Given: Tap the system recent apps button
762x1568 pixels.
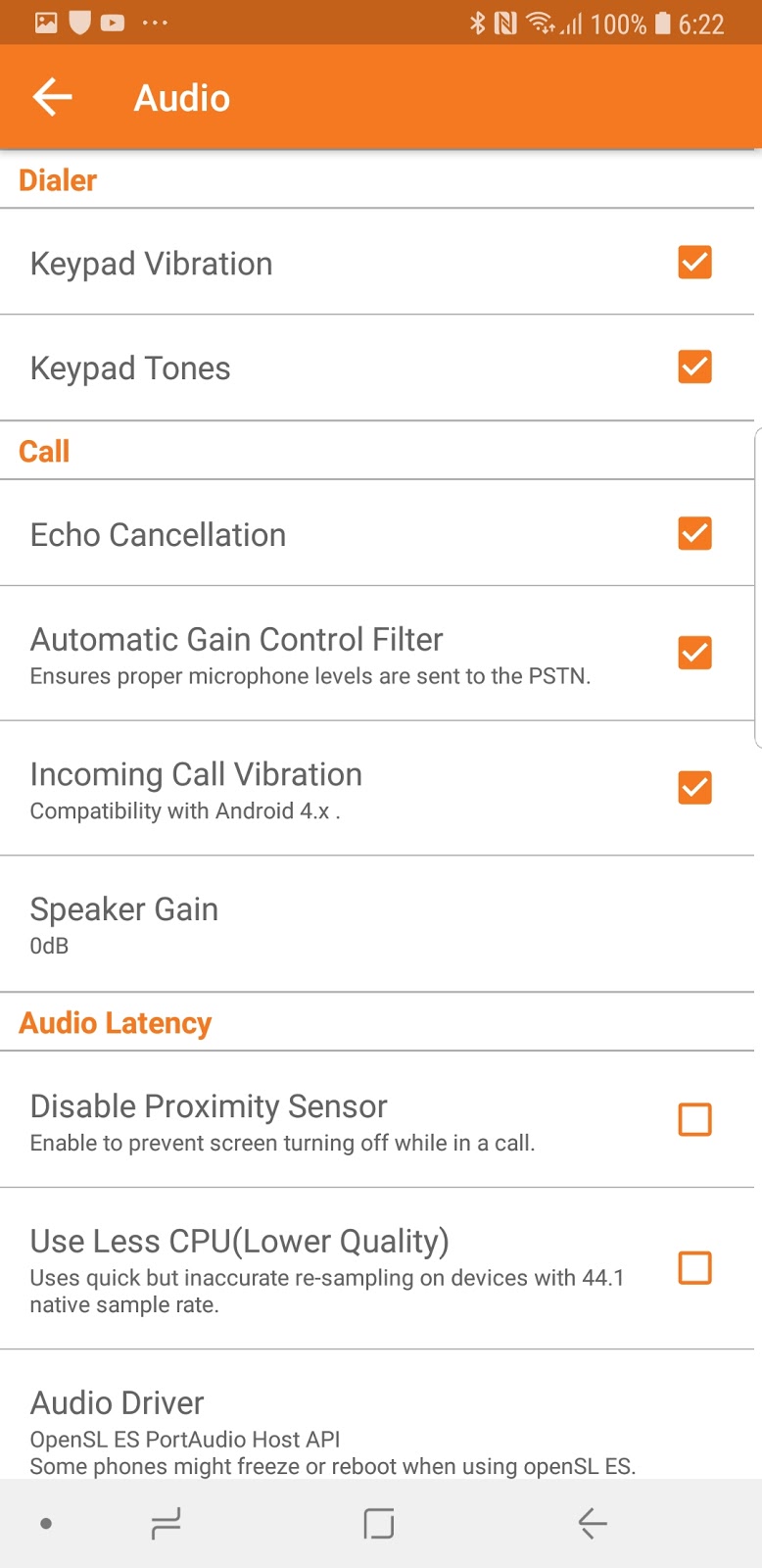Looking at the screenshot, I should click(167, 1524).
